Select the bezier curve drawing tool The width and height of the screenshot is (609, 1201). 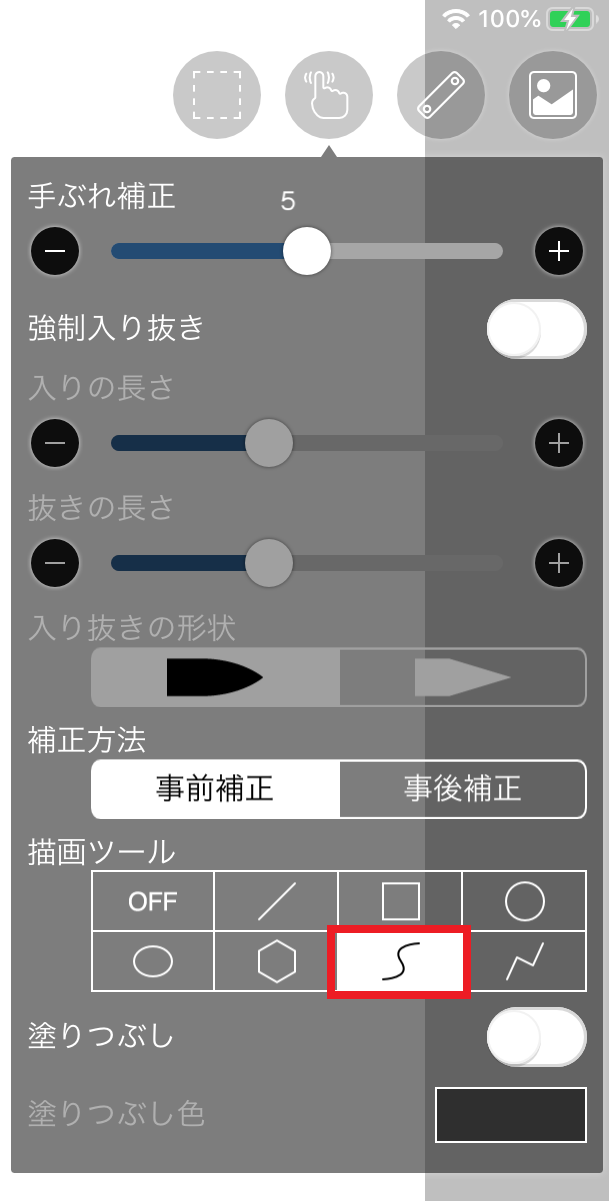[x=400, y=962]
